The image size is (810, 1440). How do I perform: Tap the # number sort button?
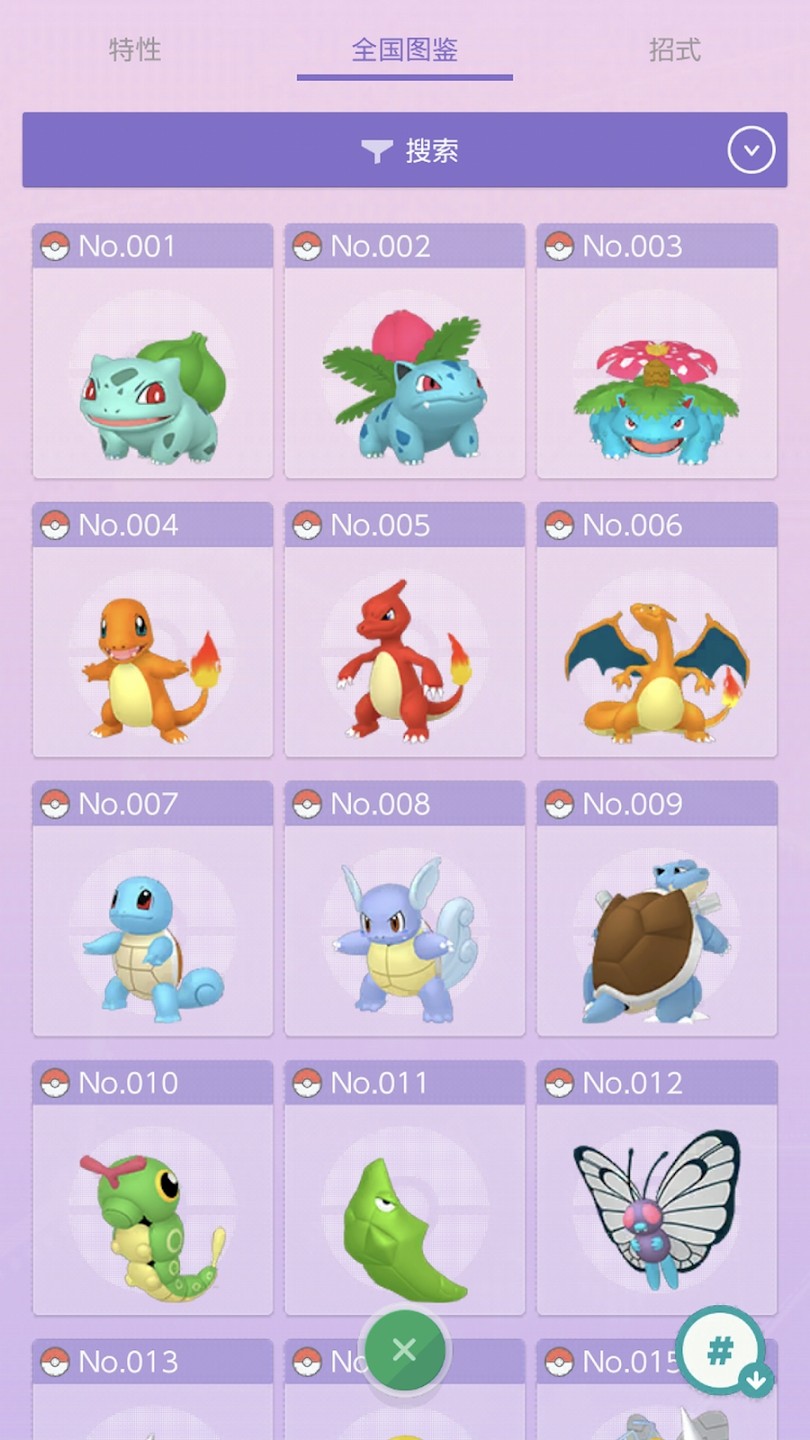point(722,1352)
